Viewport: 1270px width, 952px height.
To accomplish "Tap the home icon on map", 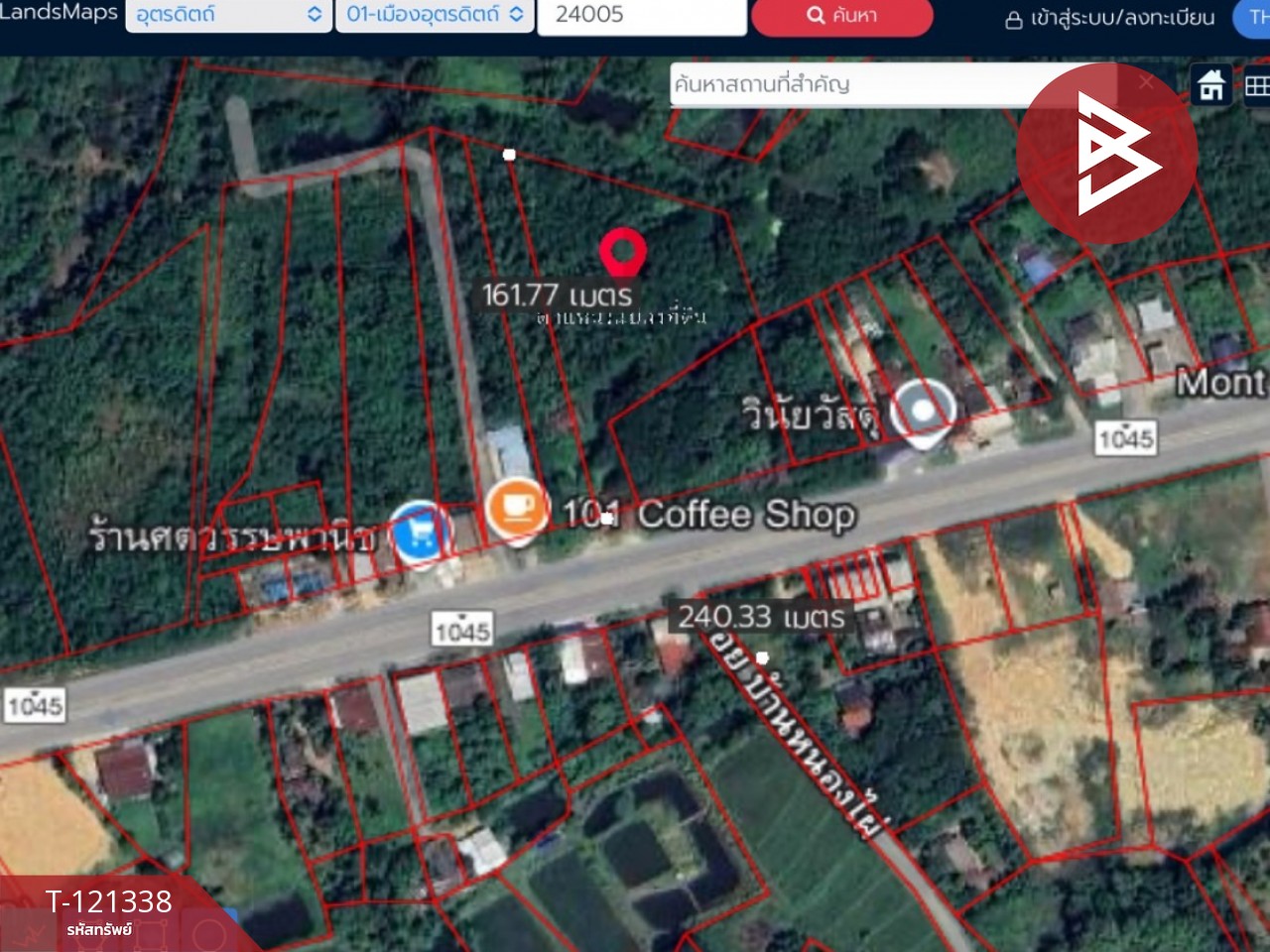I will coord(1210,86).
